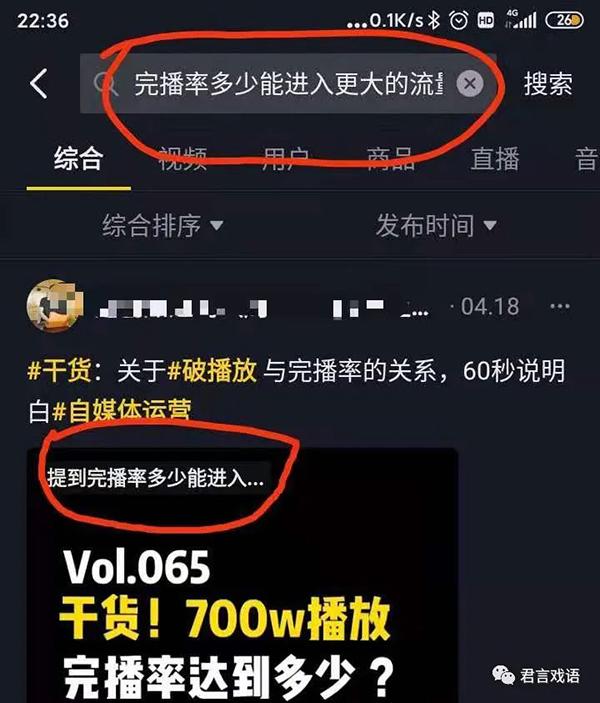Switch to the 商品 tab
Image resolution: width=600 pixels, height=703 pixels.
(x=390, y=158)
